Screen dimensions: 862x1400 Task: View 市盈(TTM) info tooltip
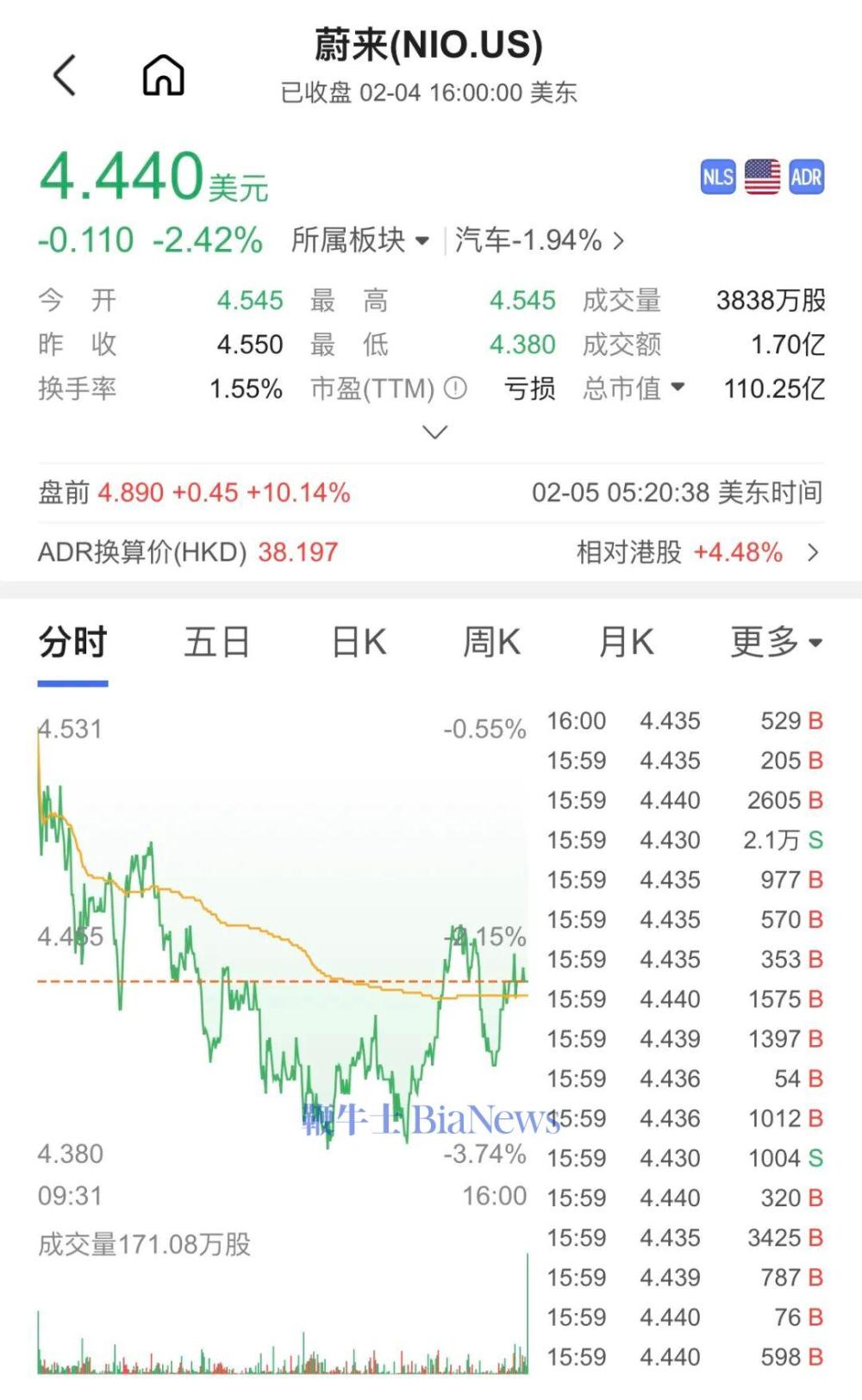point(455,389)
